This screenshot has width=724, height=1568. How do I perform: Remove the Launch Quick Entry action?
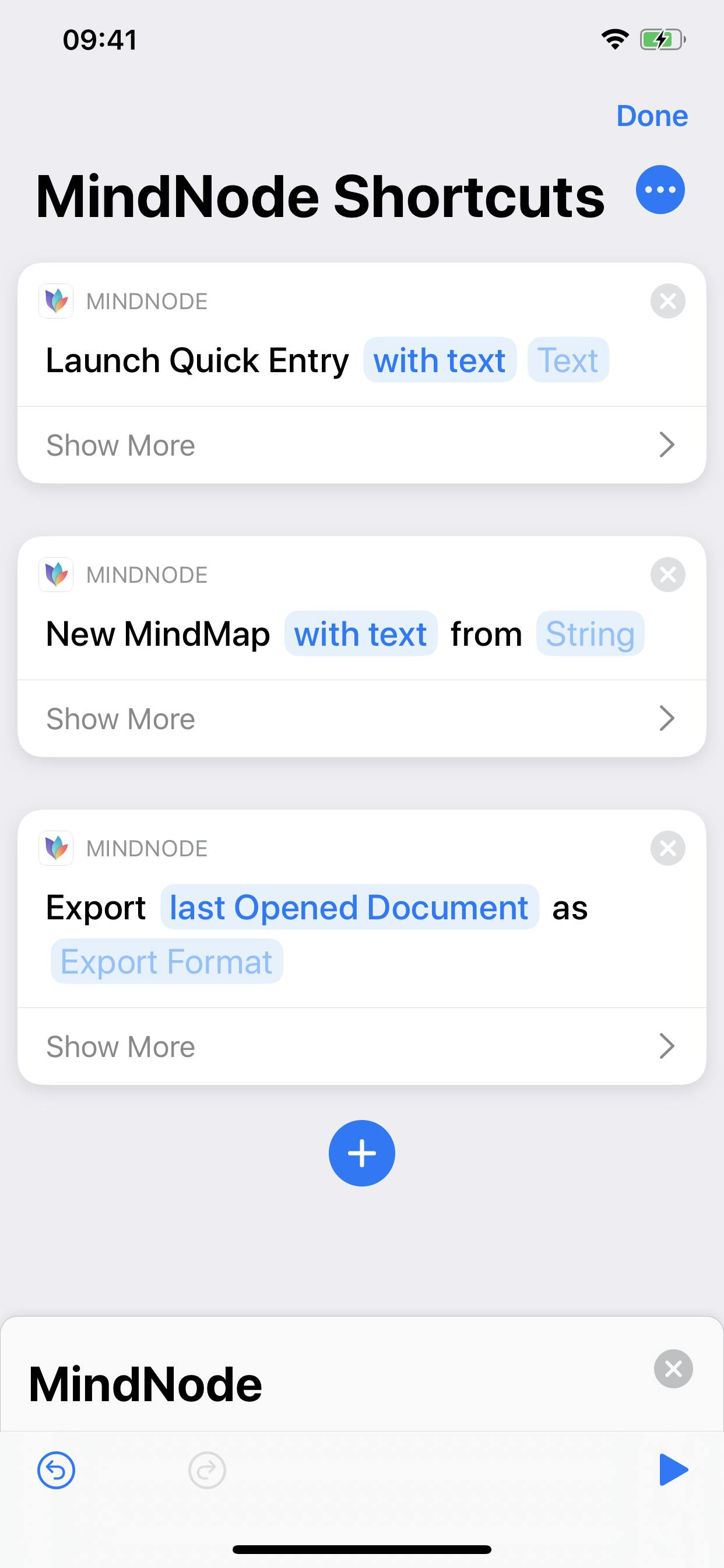point(667,302)
